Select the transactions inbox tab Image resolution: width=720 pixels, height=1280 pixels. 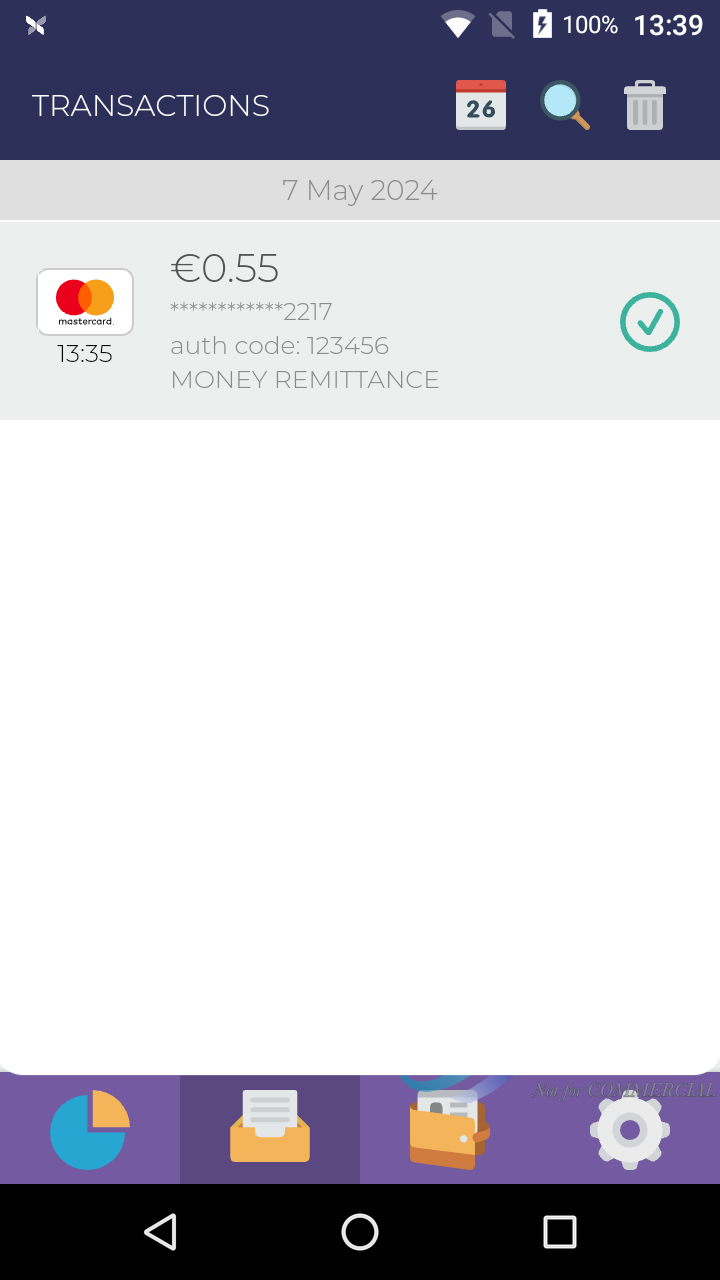tap(270, 1130)
